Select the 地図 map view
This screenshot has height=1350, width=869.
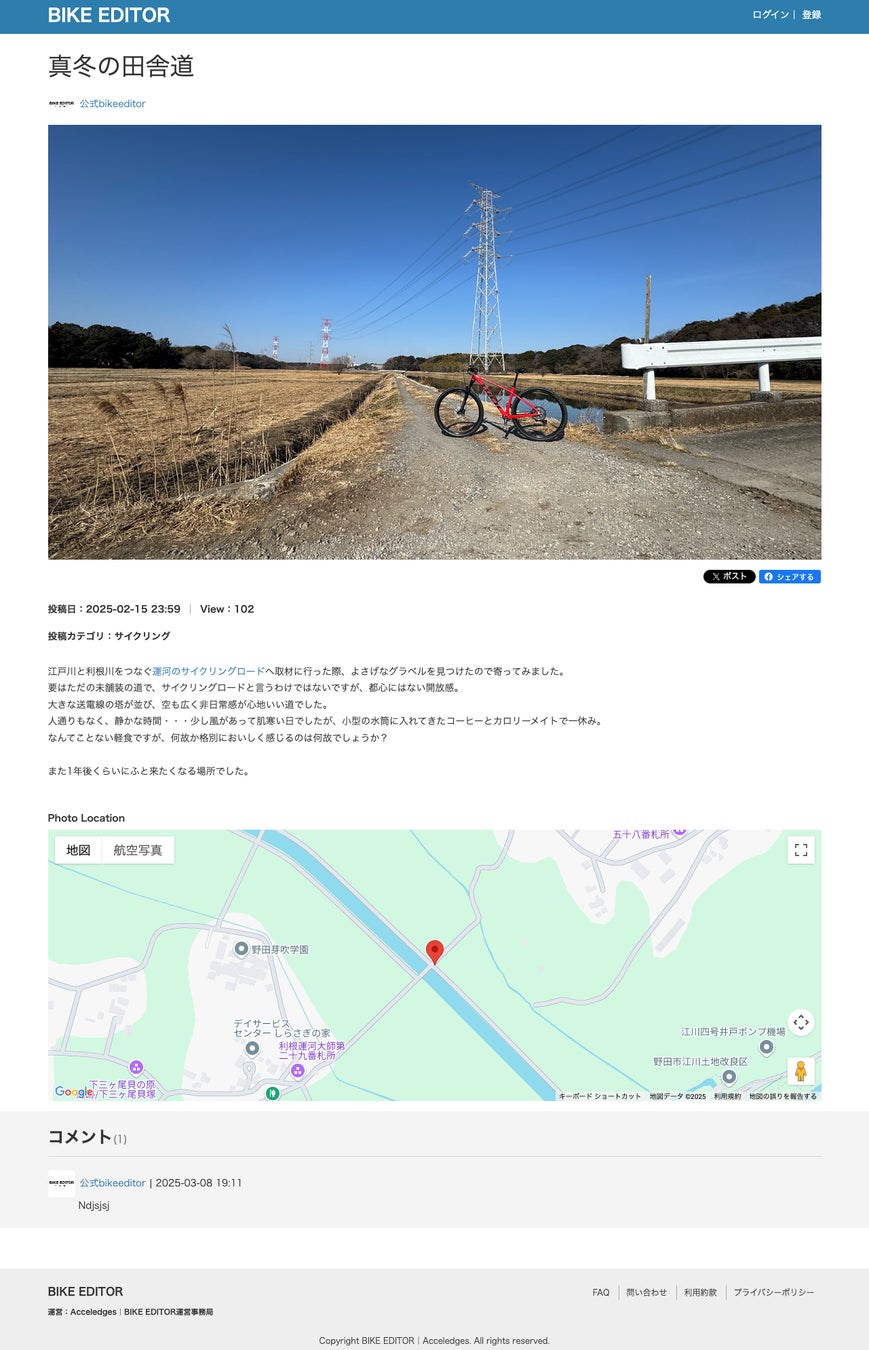(78, 850)
